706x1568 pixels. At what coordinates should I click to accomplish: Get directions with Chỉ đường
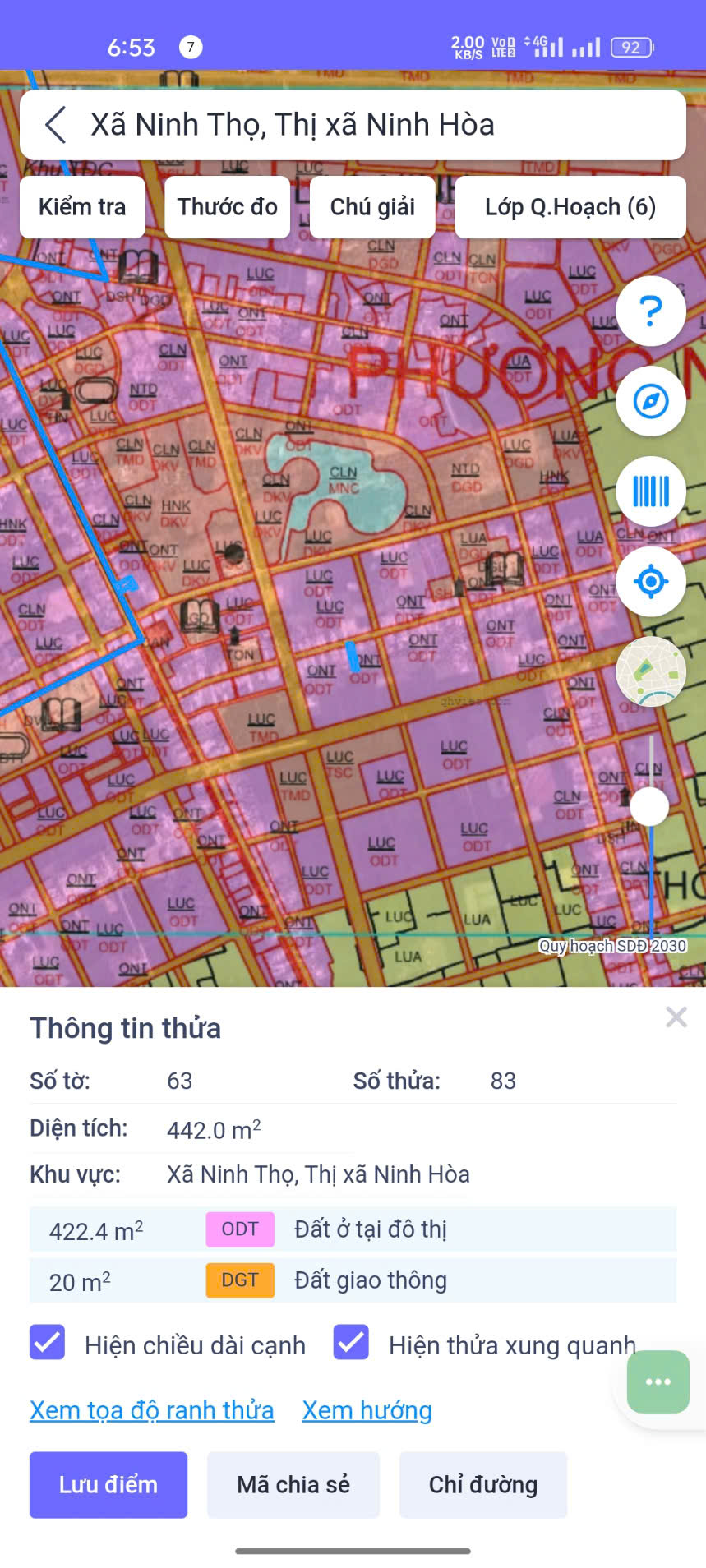click(483, 1484)
